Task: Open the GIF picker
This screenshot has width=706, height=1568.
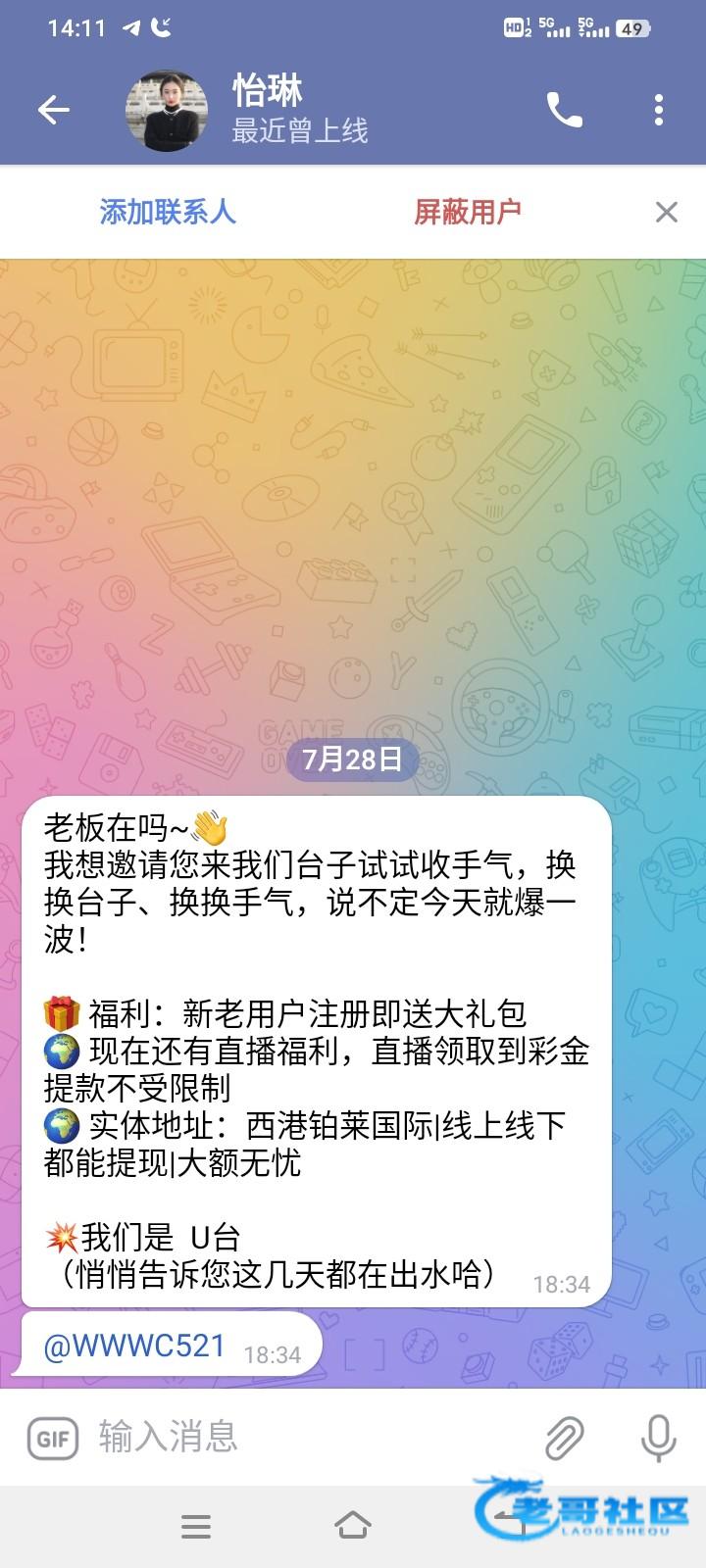Action: click(x=53, y=1438)
